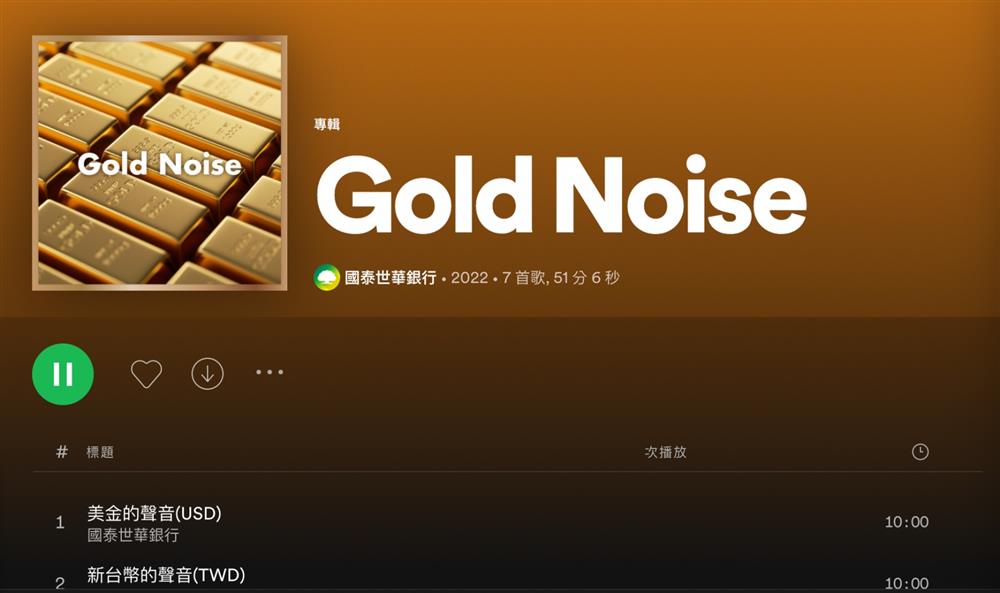View the Gold Noise album cover
Screen dimensions: 1000x593
tap(160, 163)
